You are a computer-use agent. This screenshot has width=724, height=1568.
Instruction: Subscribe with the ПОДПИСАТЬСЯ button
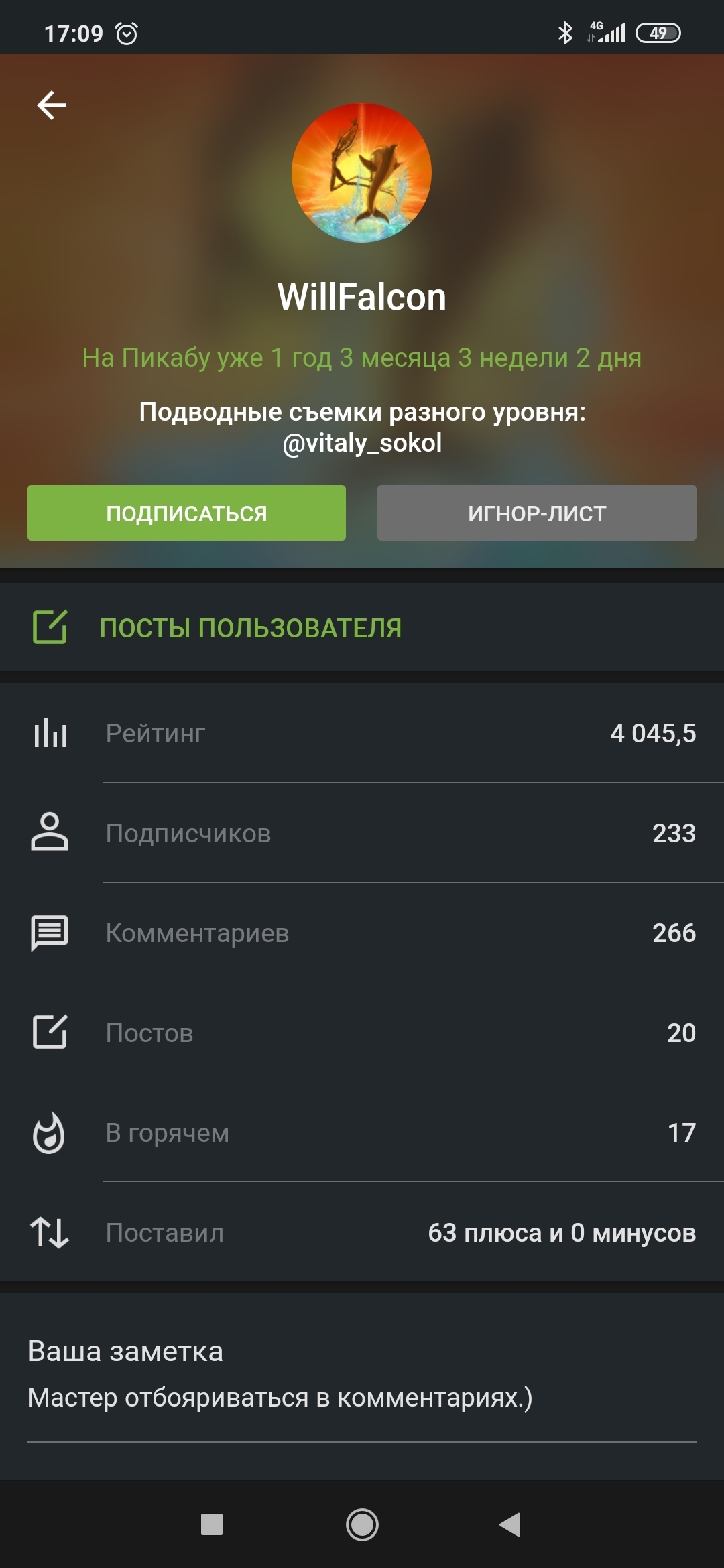point(186,513)
